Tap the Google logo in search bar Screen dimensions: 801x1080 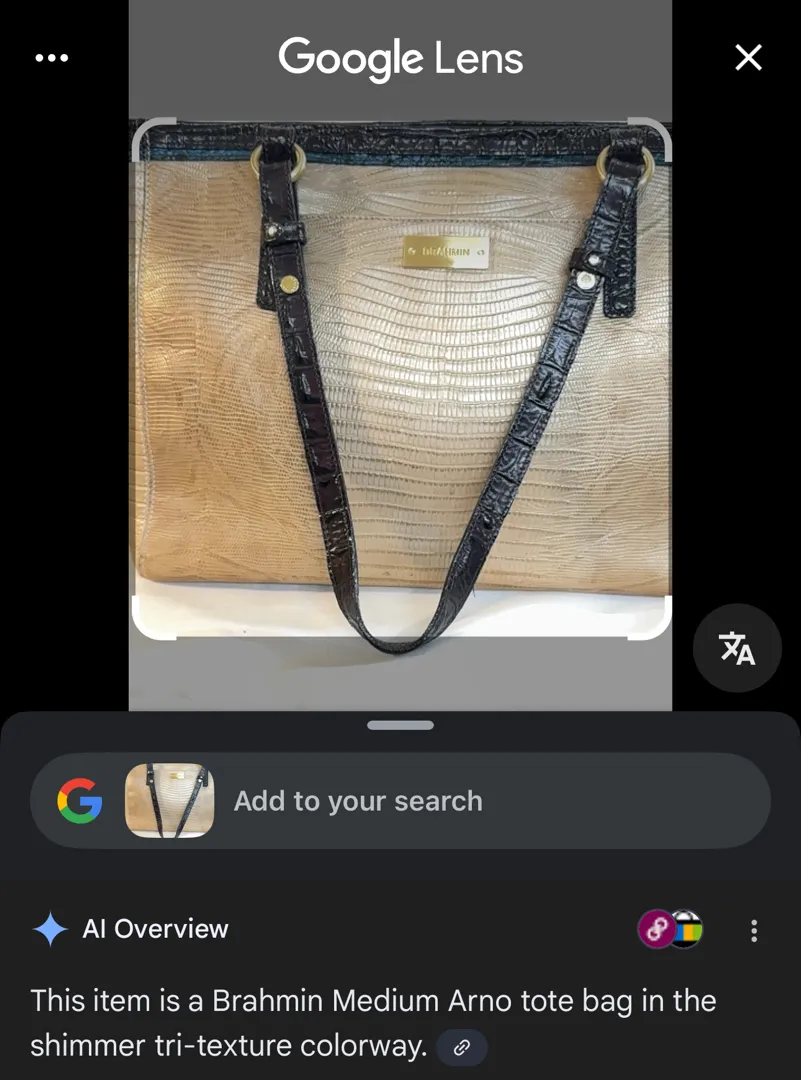80,801
